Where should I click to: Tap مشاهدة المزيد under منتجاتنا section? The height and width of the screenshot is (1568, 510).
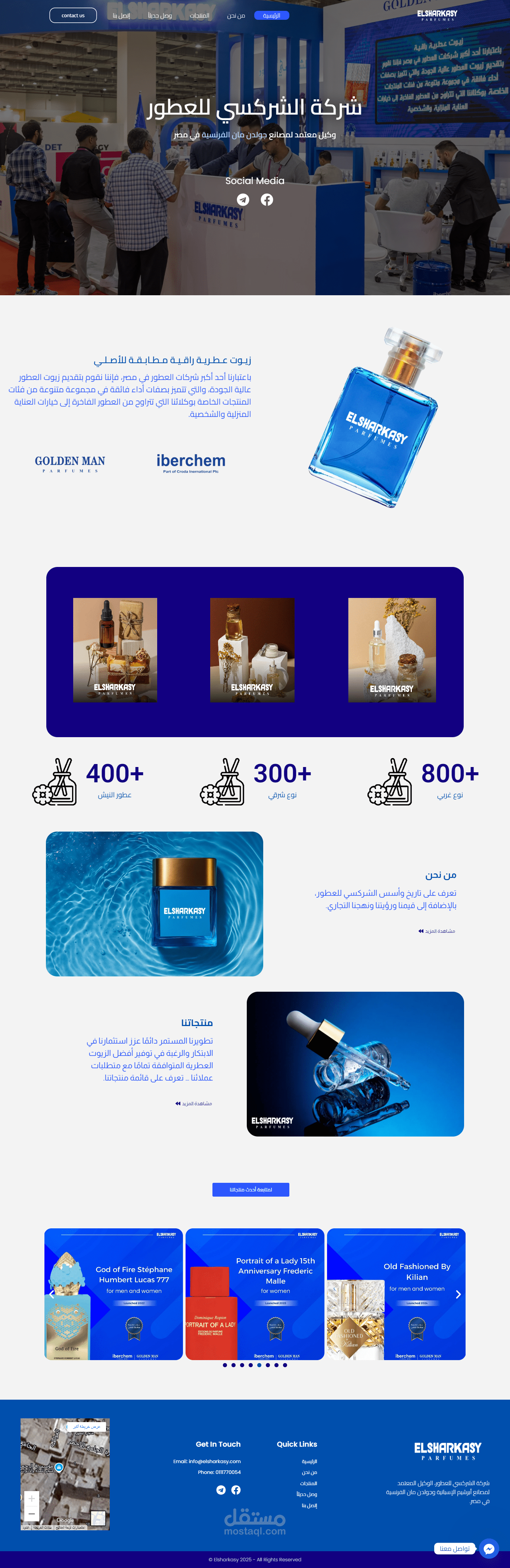point(193,1103)
